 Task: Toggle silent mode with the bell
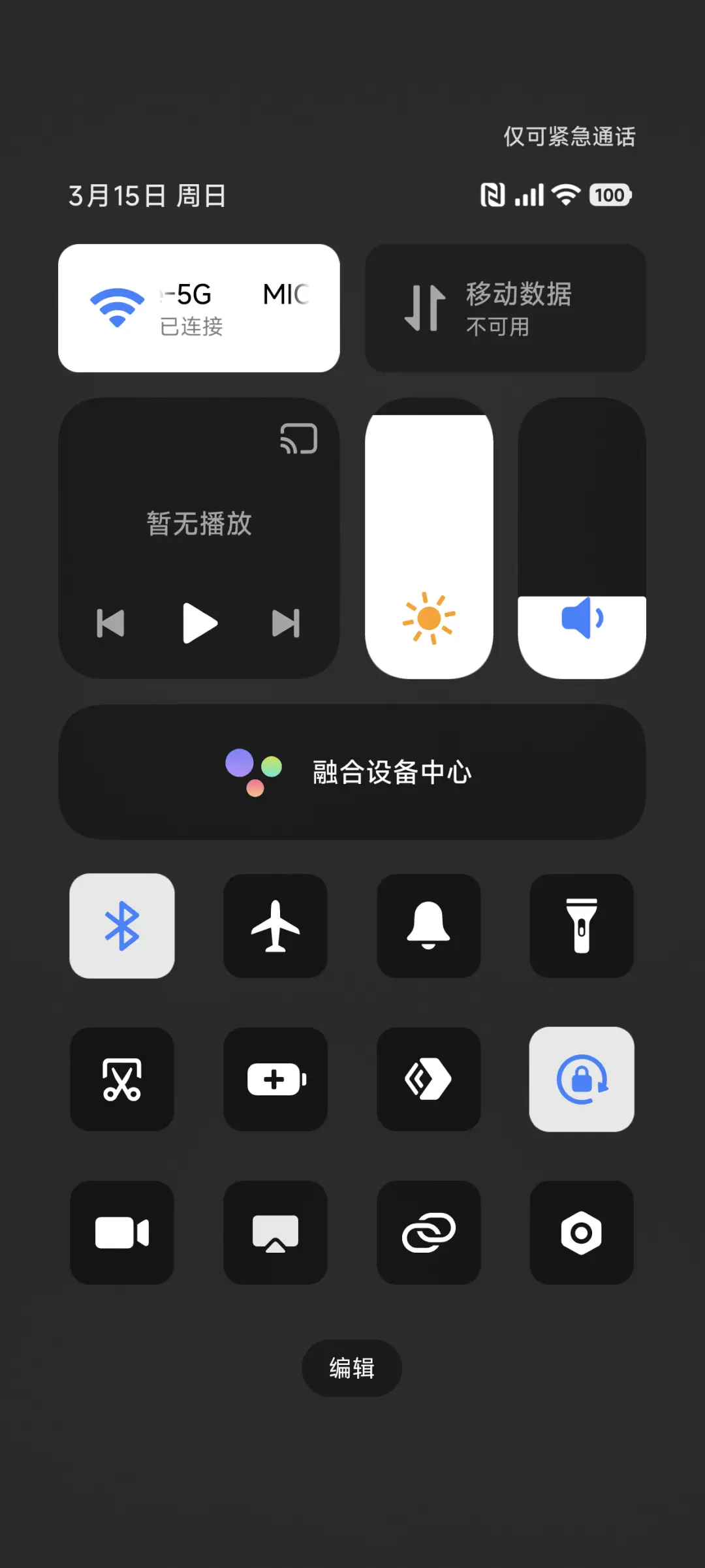click(429, 927)
